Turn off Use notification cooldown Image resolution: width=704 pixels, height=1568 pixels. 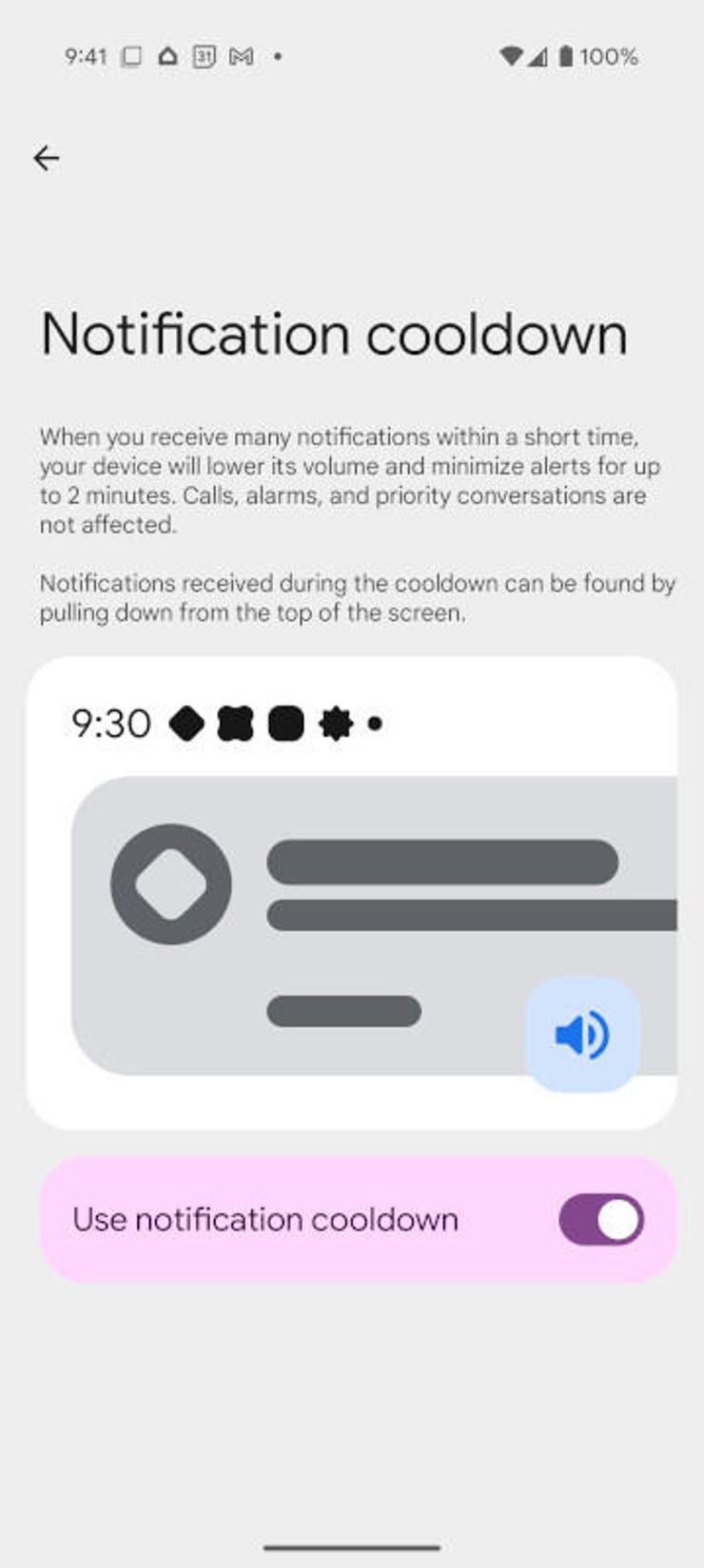(600, 1220)
